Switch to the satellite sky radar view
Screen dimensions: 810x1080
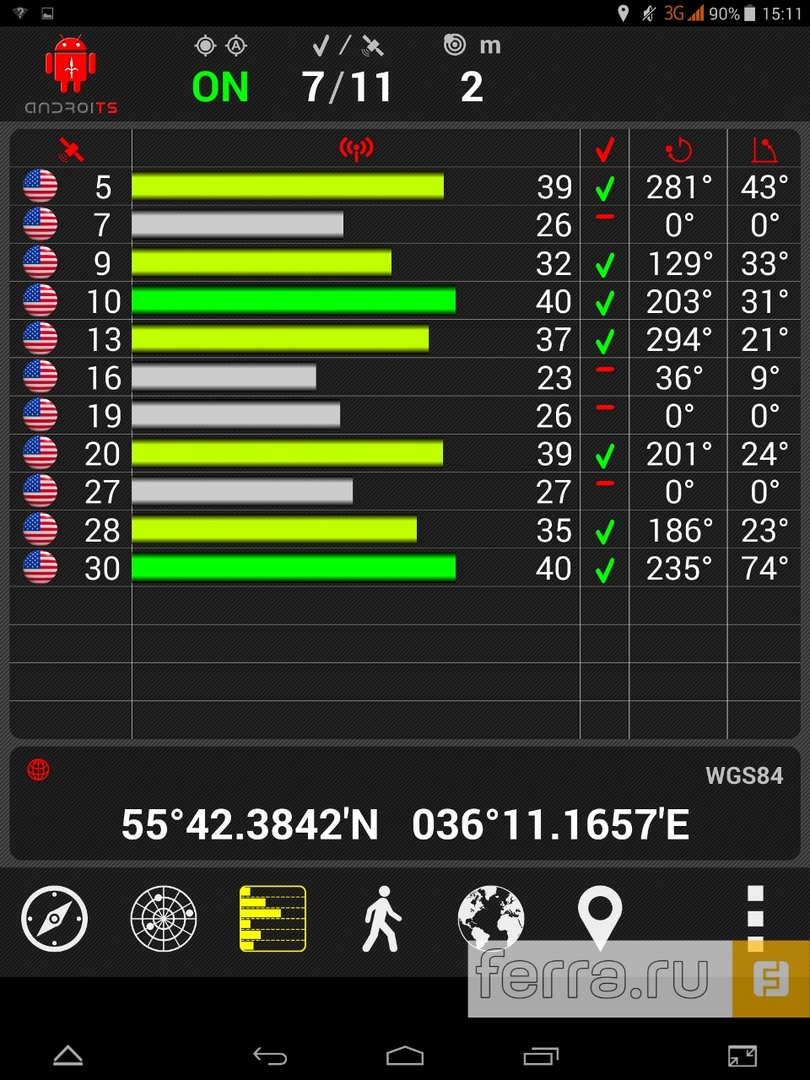click(x=163, y=918)
